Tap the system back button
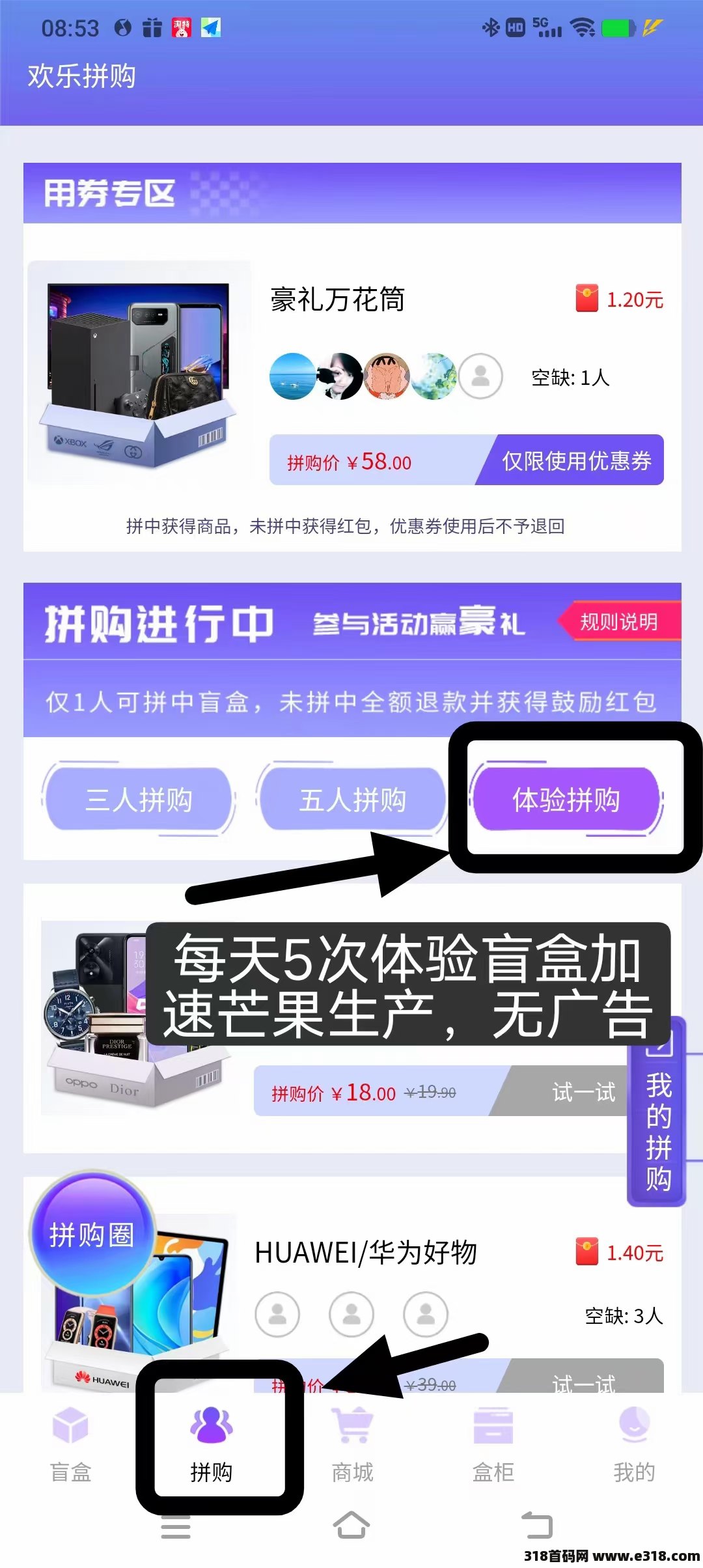This screenshot has width=703, height=1568. [x=537, y=1525]
